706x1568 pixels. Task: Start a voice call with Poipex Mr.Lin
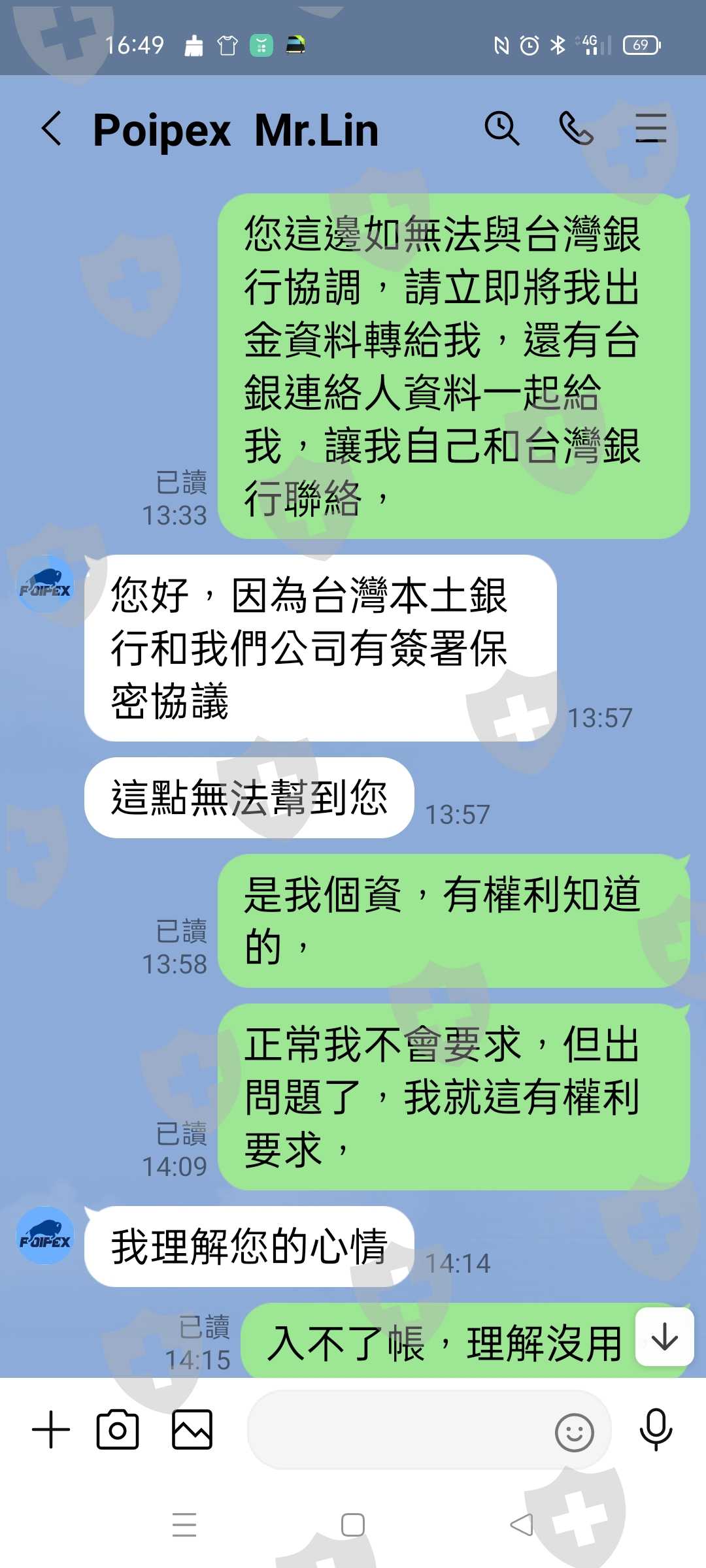tap(576, 128)
